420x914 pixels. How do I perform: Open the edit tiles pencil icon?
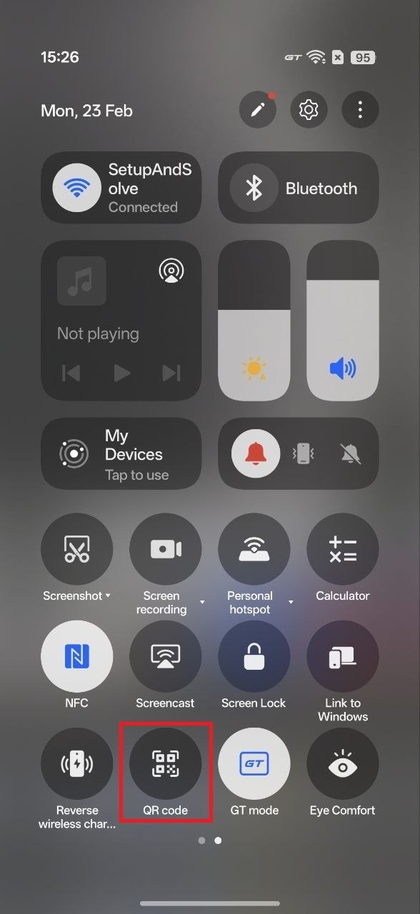point(257,110)
